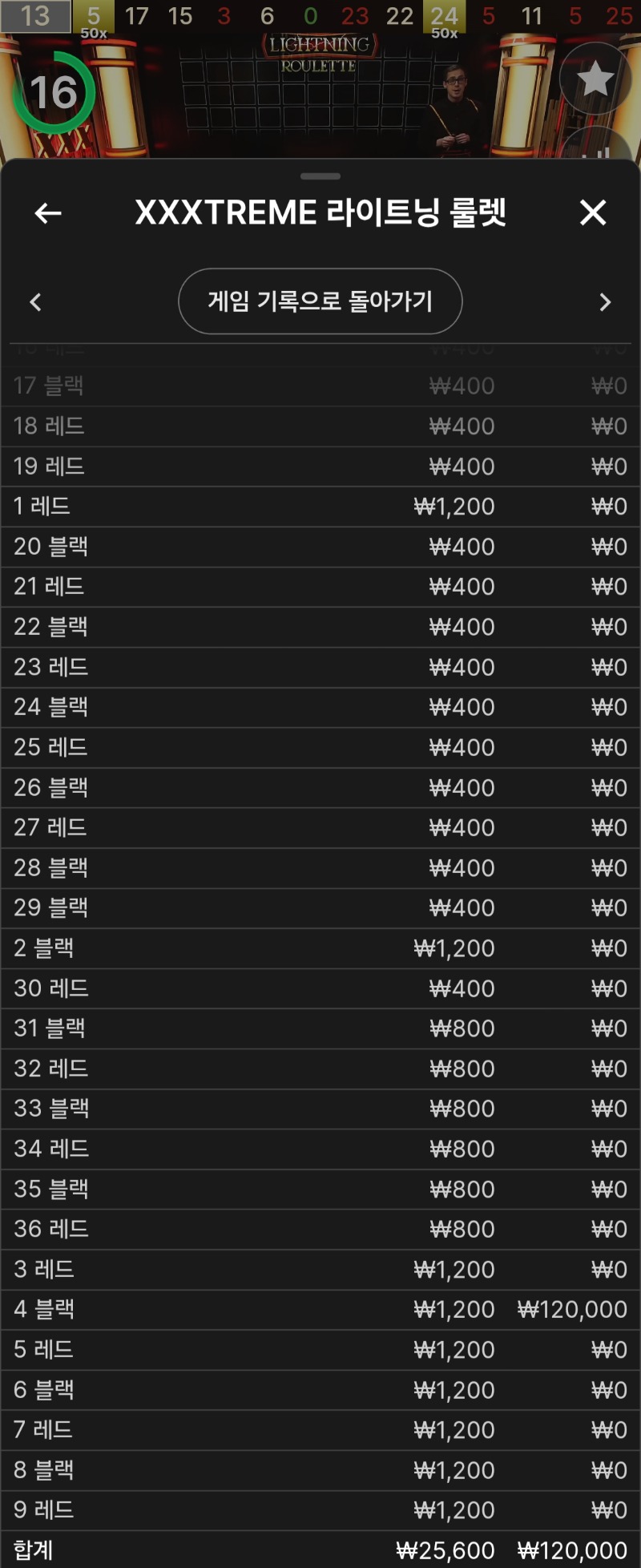Show next game round with right chevron
This screenshot has height=1568, width=641.
[x=605, y=302]
